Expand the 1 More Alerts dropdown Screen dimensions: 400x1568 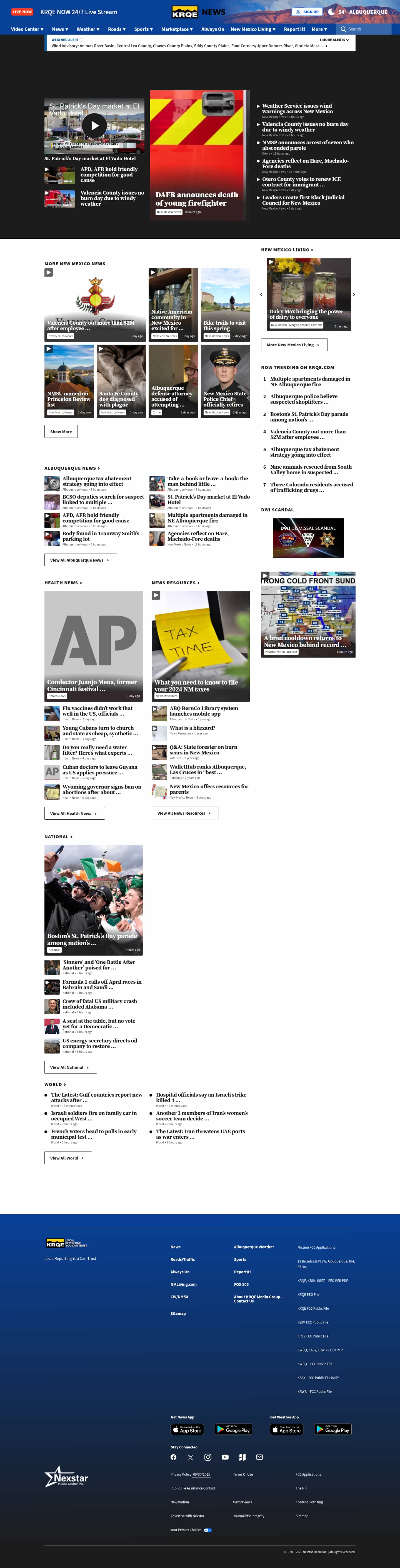point(334,40)
